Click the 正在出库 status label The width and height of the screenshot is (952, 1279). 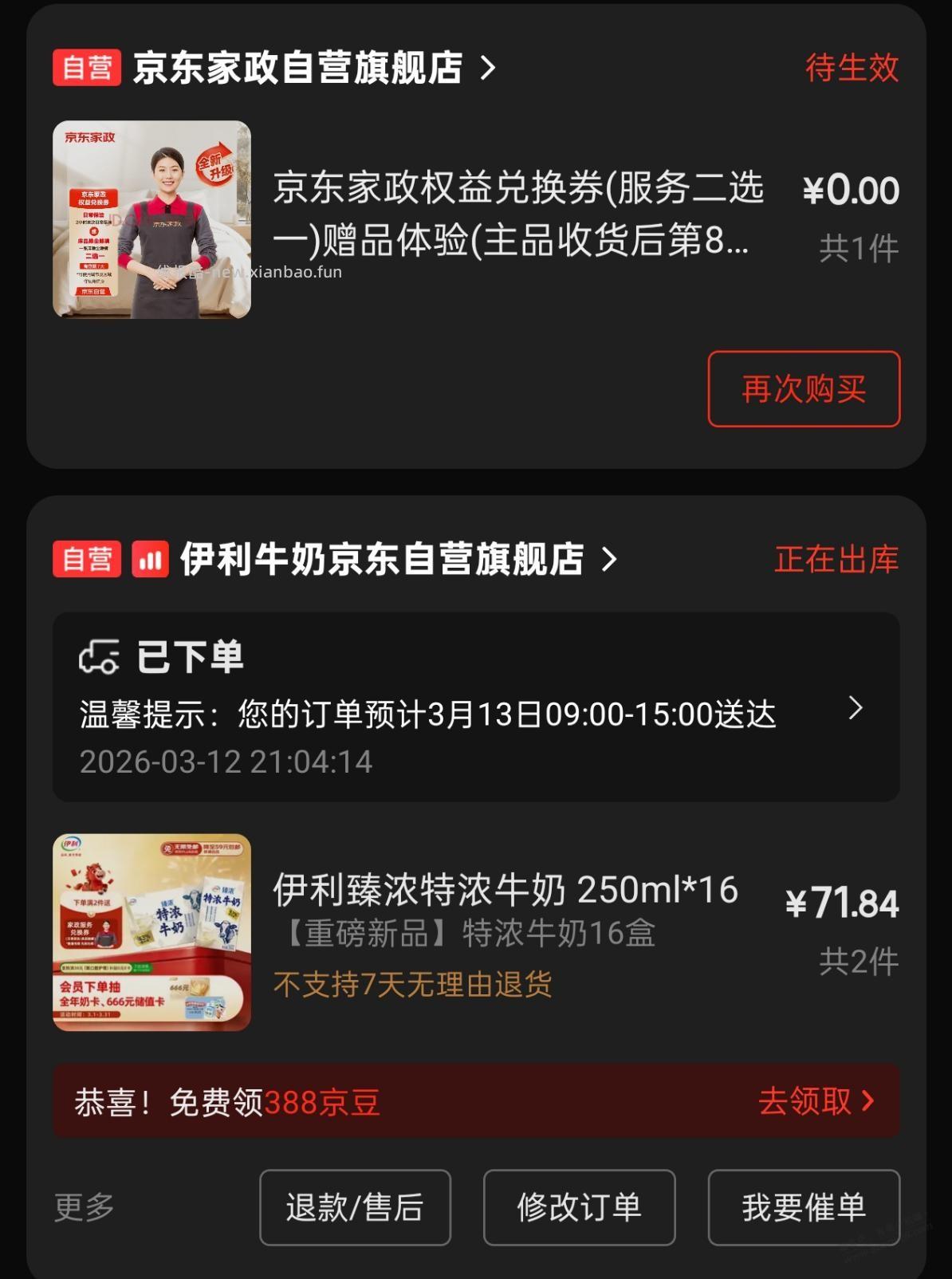point(836,559)
